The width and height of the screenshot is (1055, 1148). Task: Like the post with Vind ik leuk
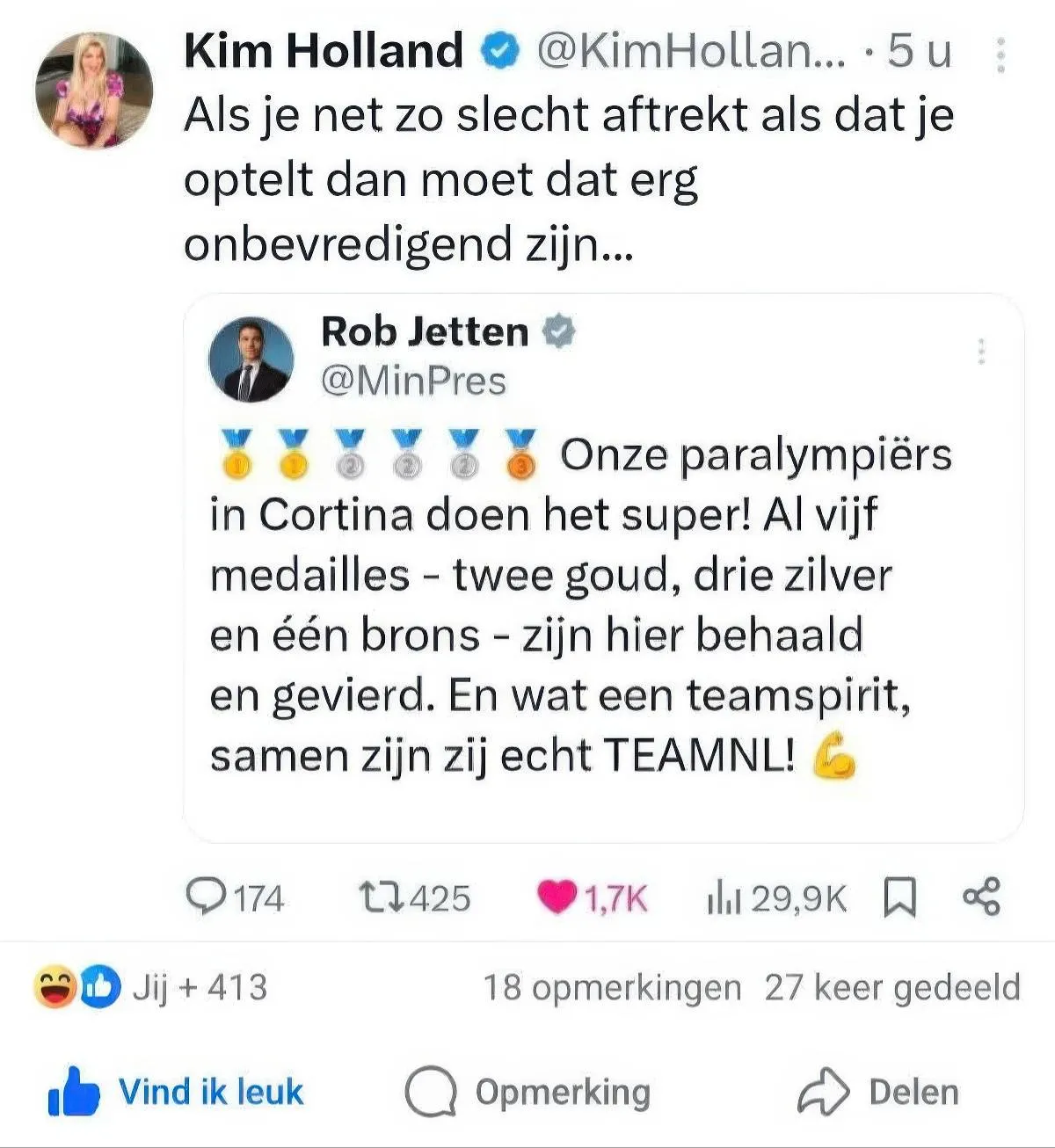[176, 1093]
